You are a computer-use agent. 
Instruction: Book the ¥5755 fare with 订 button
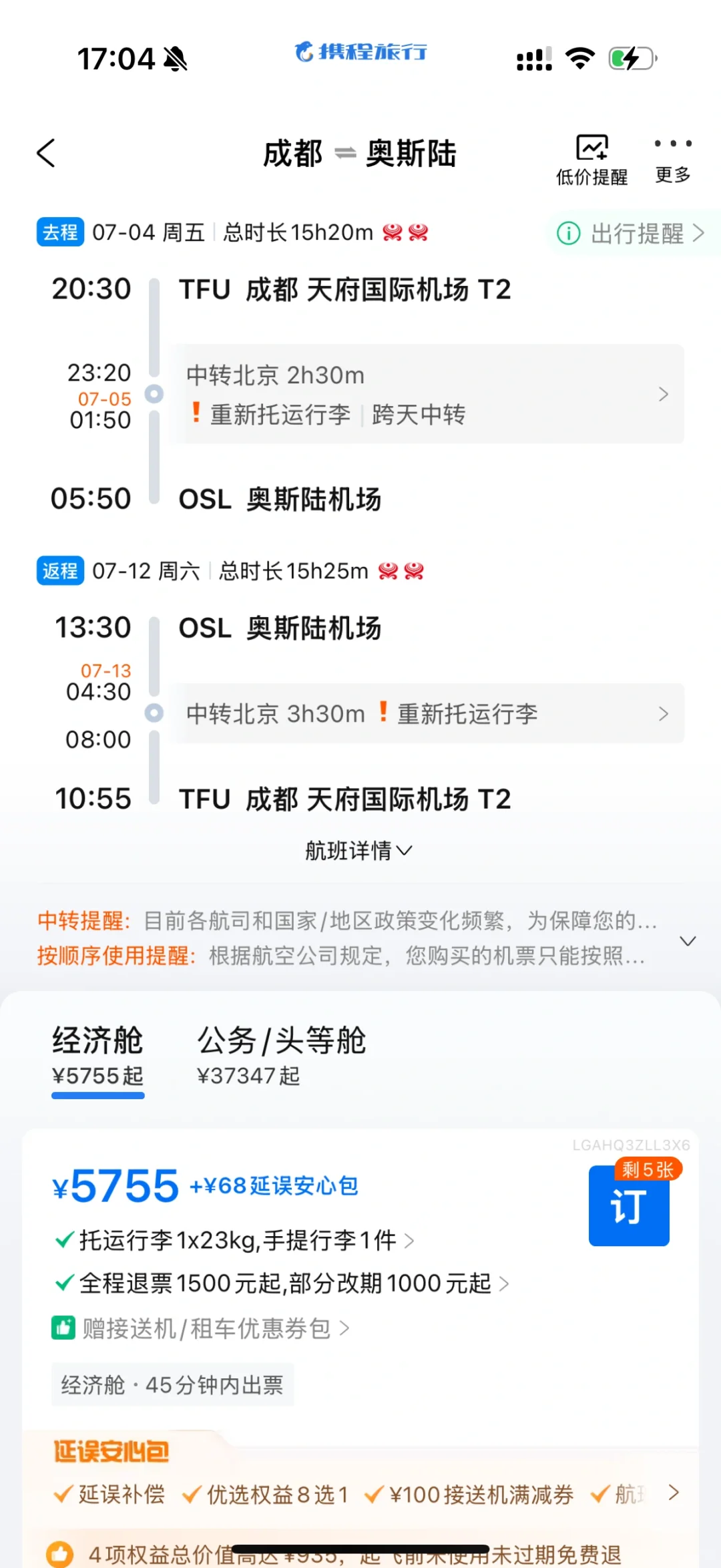[x=629, y=1205]
